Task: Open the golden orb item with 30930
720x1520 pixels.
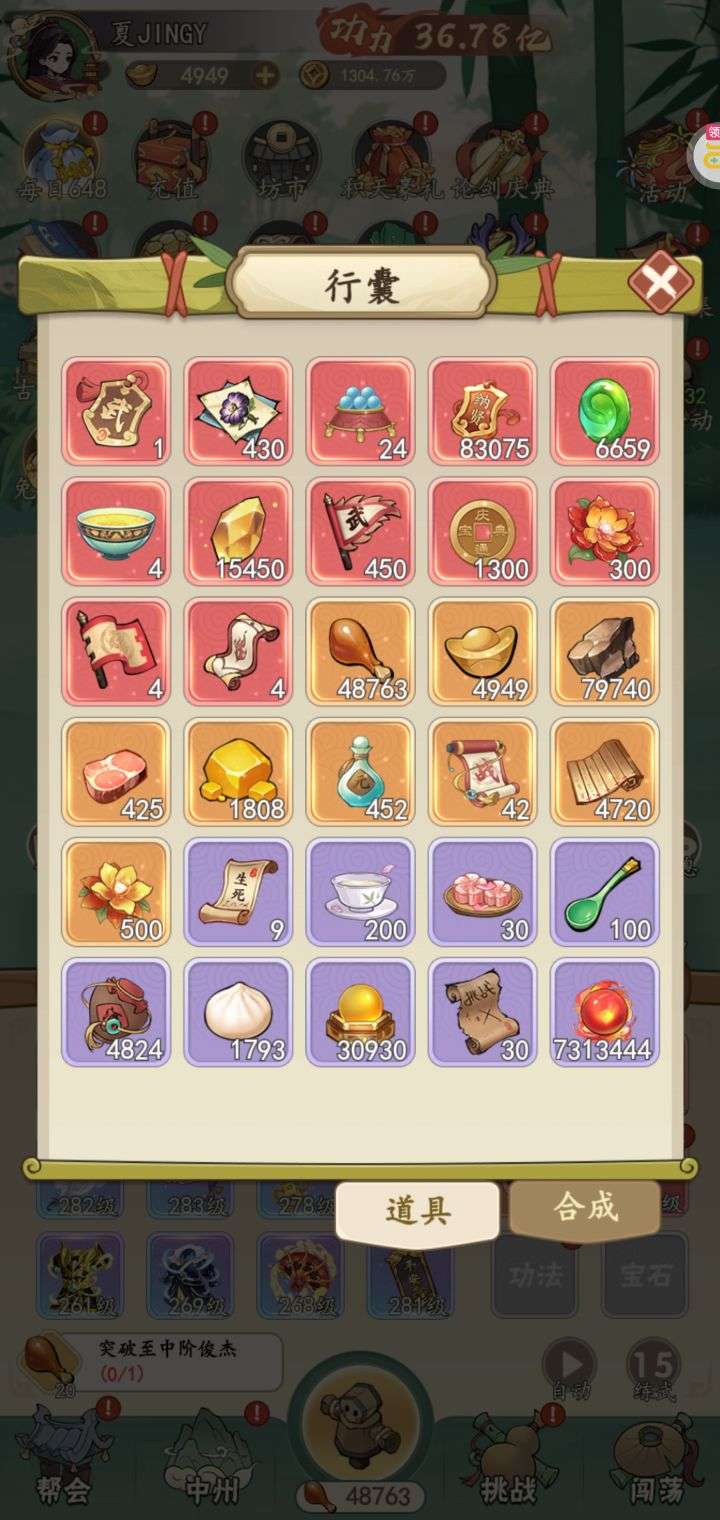Action: [360, 1011]
